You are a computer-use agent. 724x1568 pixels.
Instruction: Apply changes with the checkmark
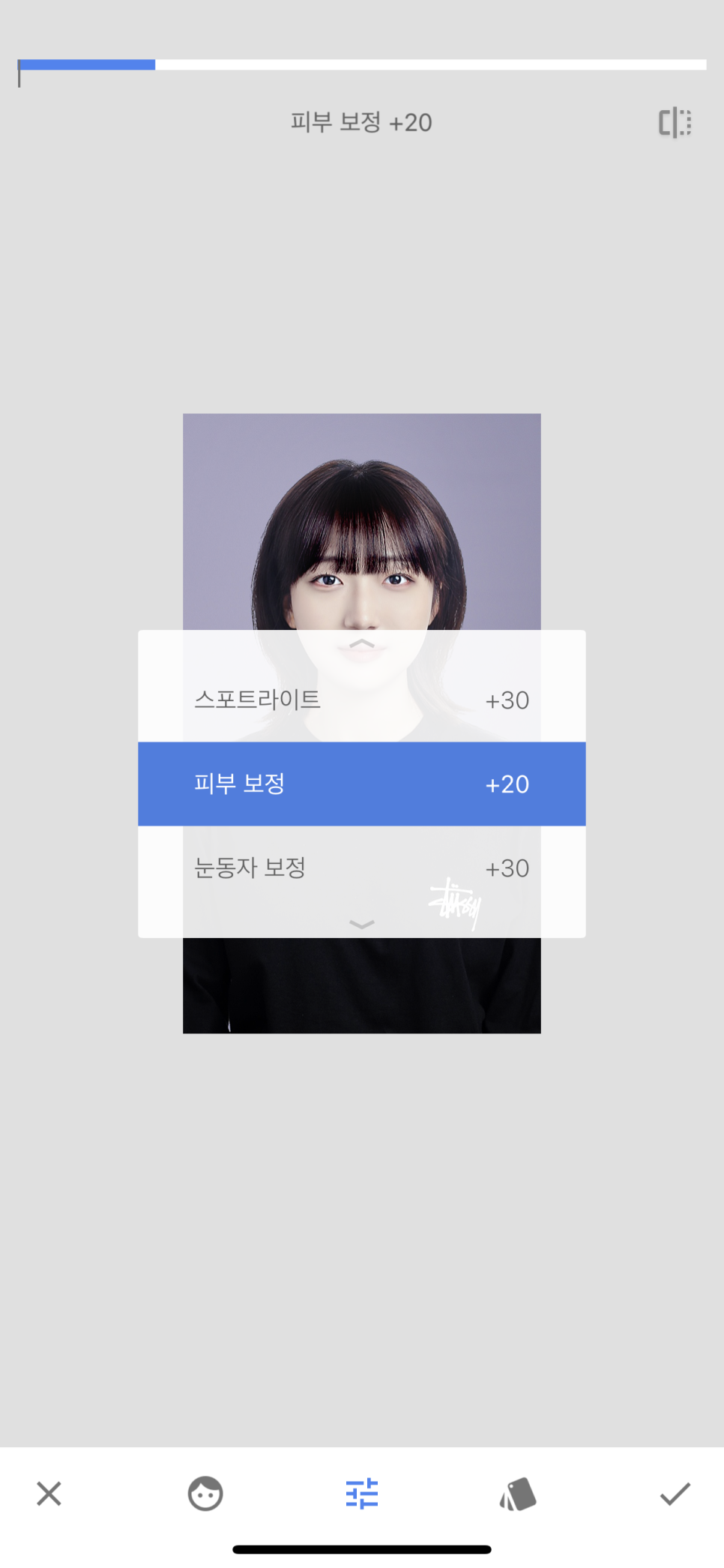(x=675, y=1493)
